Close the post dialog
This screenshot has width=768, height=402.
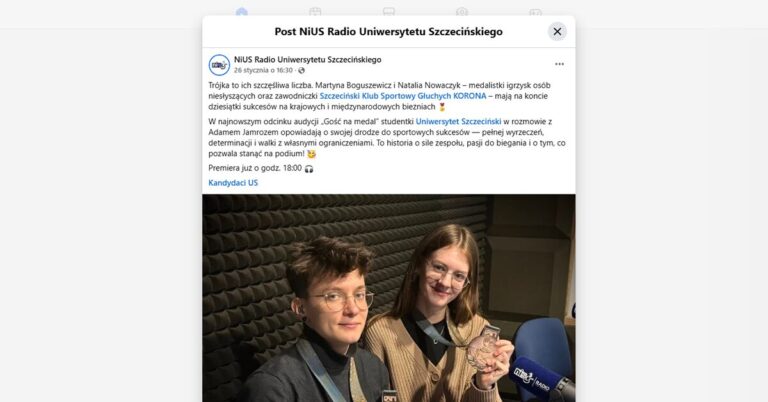coord(557,31)
